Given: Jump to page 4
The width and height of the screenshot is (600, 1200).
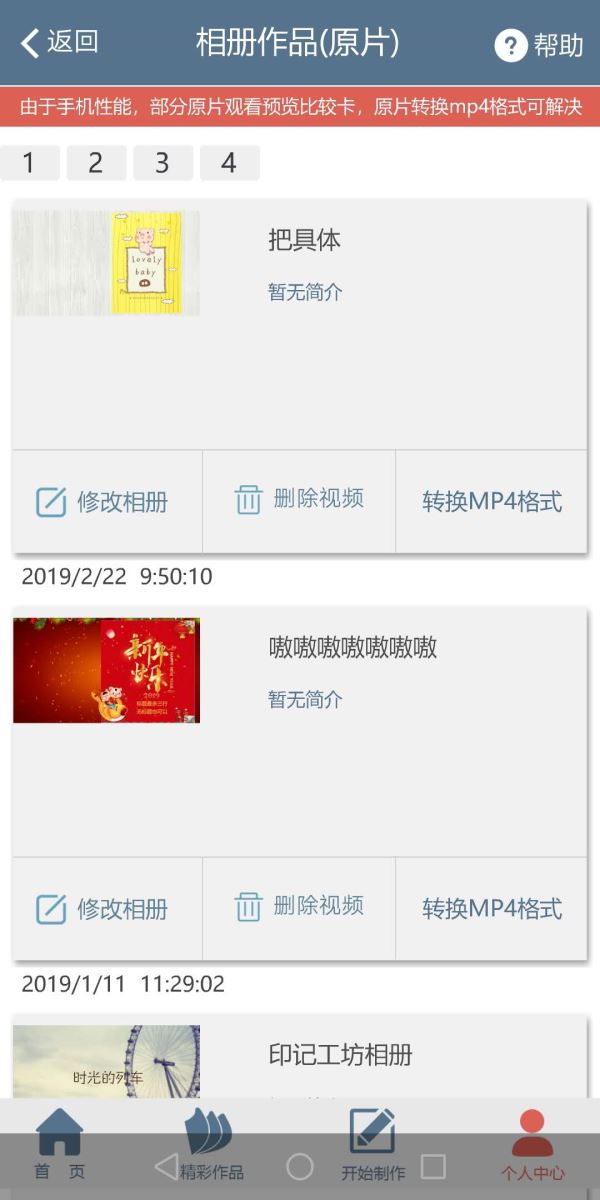Looking at the screenshot, I should [230, 163].
